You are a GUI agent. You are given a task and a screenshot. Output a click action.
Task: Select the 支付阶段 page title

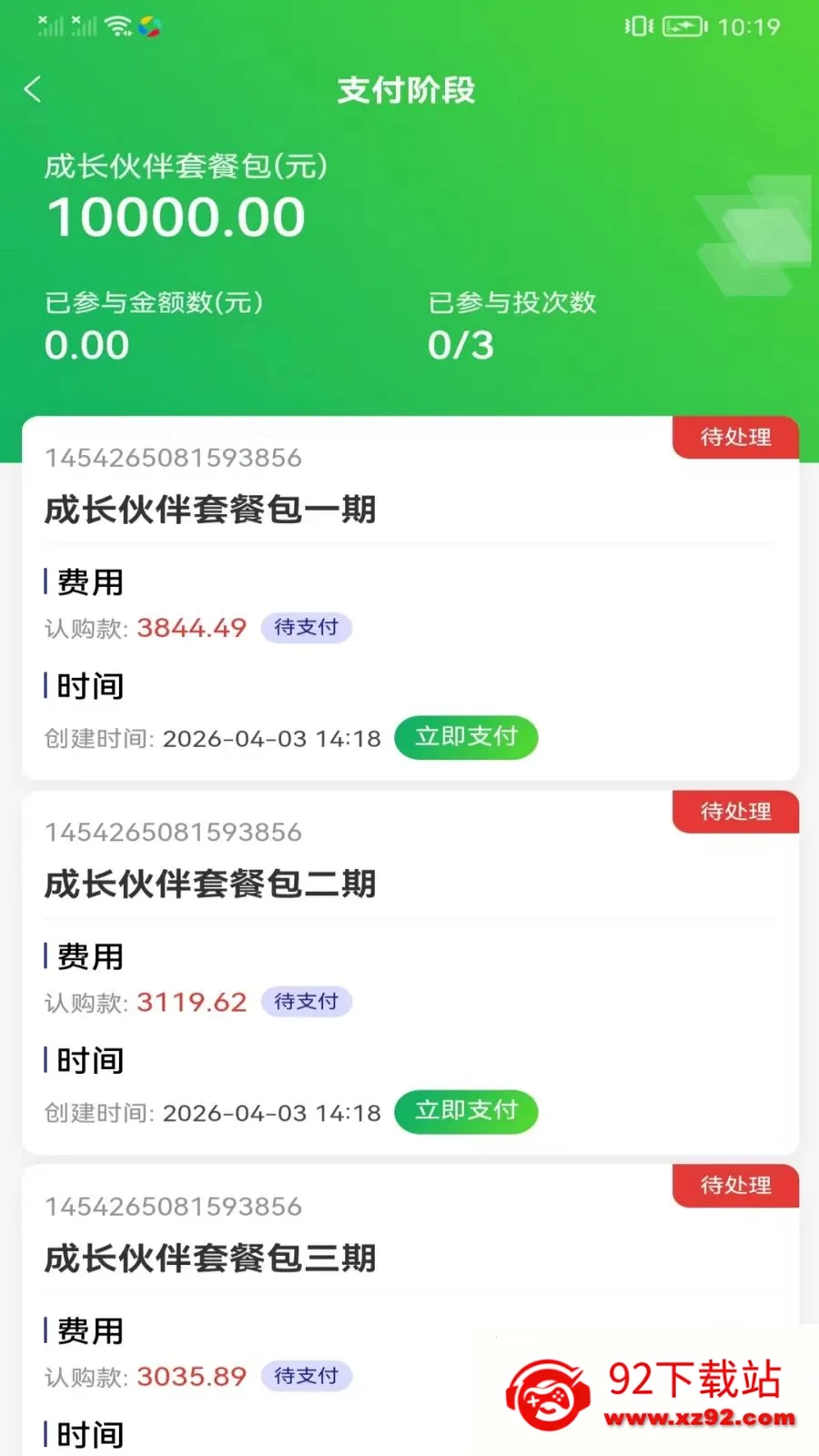(x=409, y=90)
